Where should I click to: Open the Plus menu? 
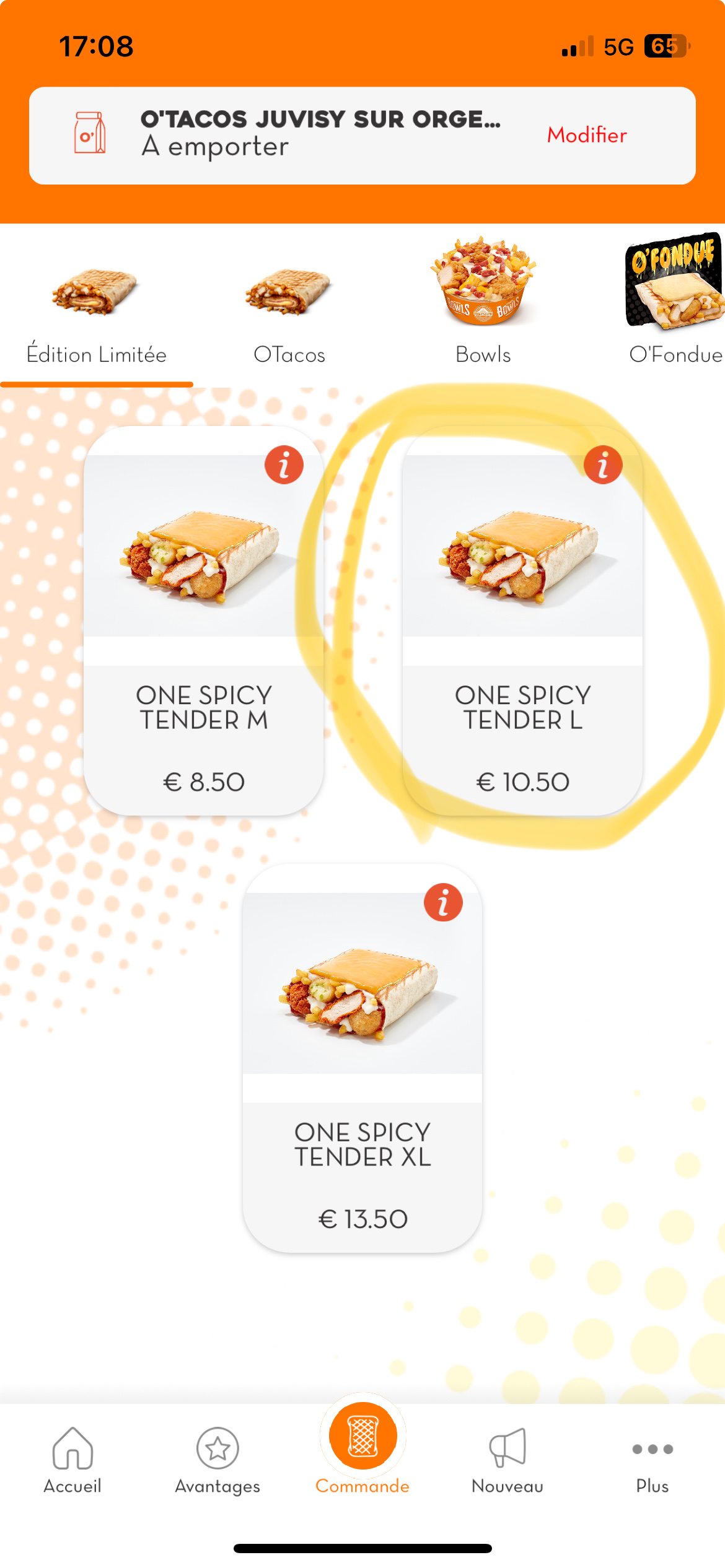(652, 1460)
